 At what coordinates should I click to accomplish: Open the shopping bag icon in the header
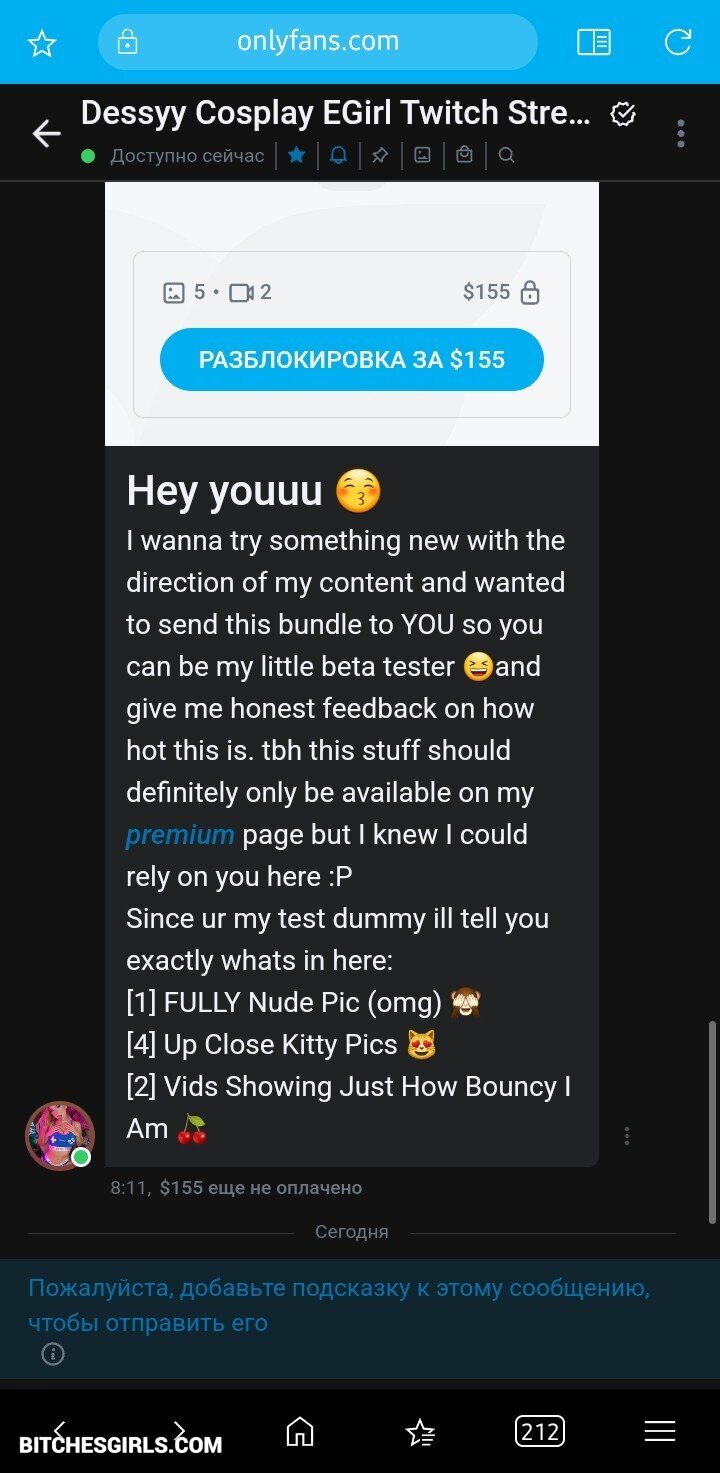[x=464, y=155]
